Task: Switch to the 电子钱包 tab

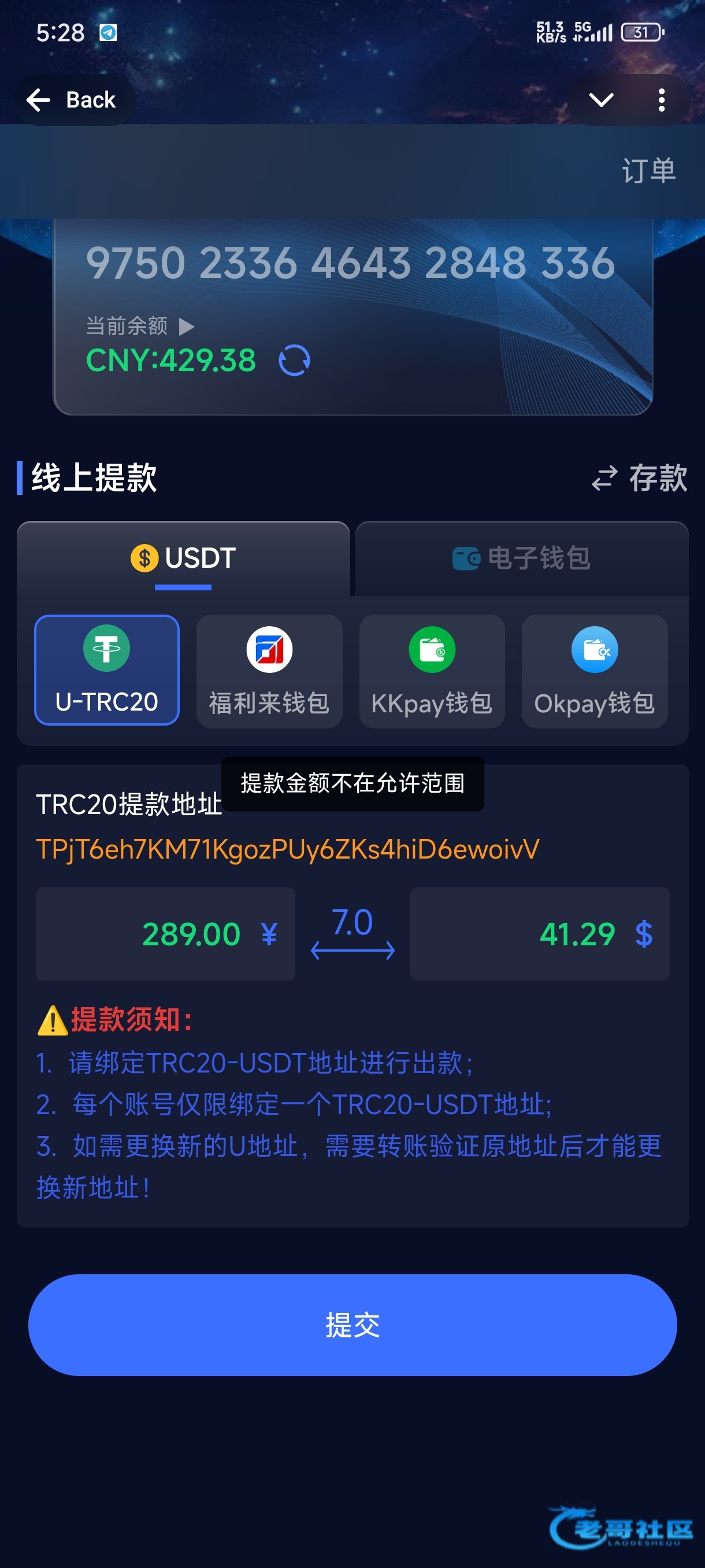Action: (521, 558)
